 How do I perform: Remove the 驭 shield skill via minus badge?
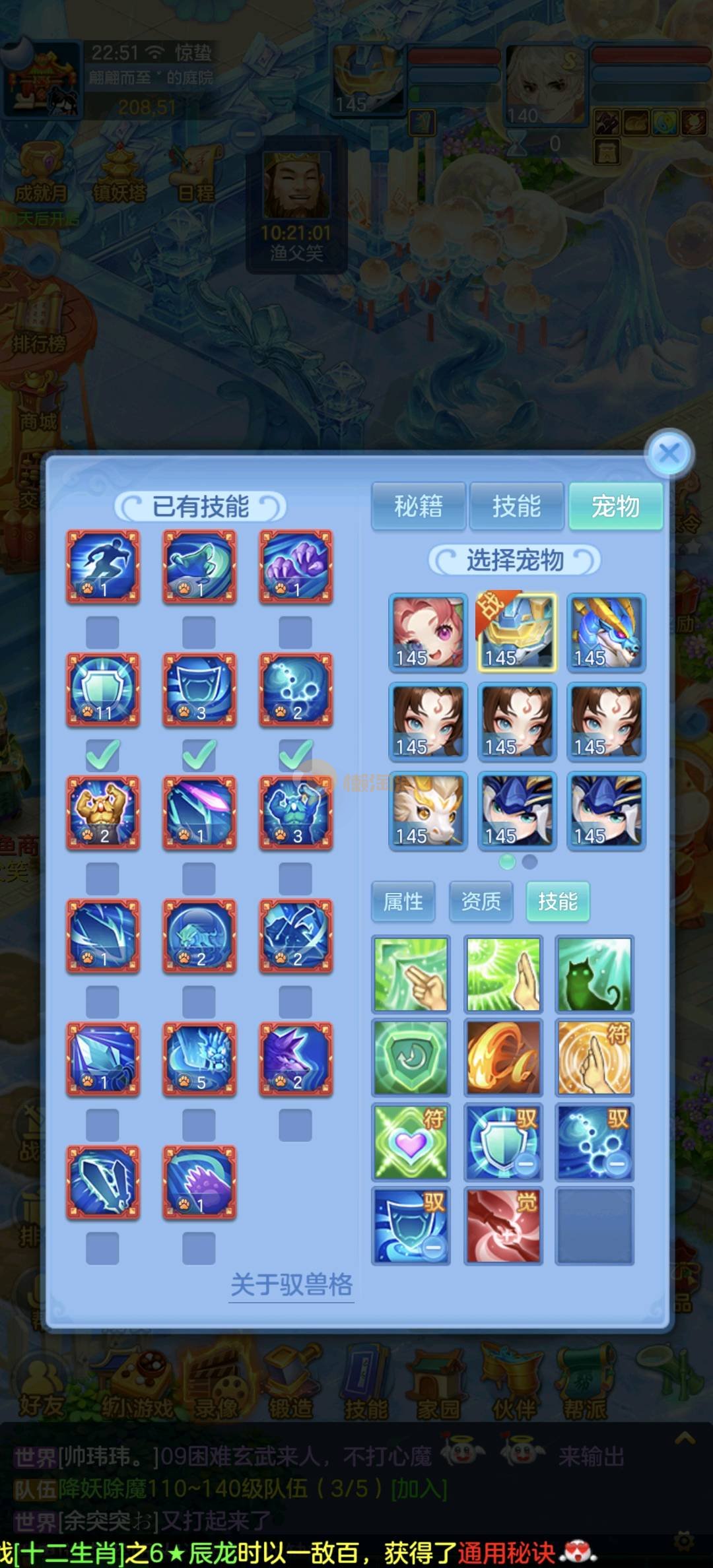526,1164
